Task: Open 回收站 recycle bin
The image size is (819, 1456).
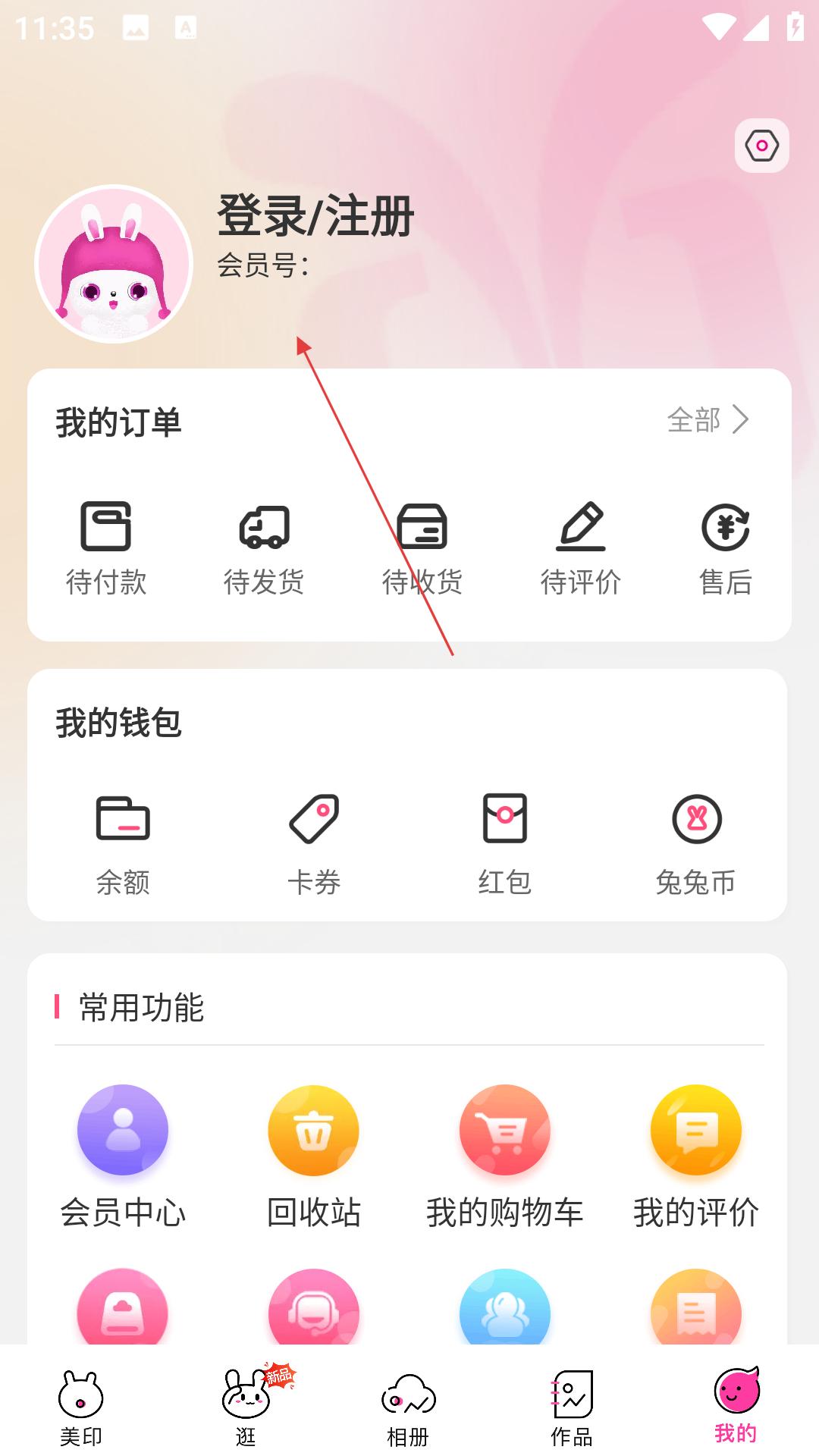Action: [314, 1156]
